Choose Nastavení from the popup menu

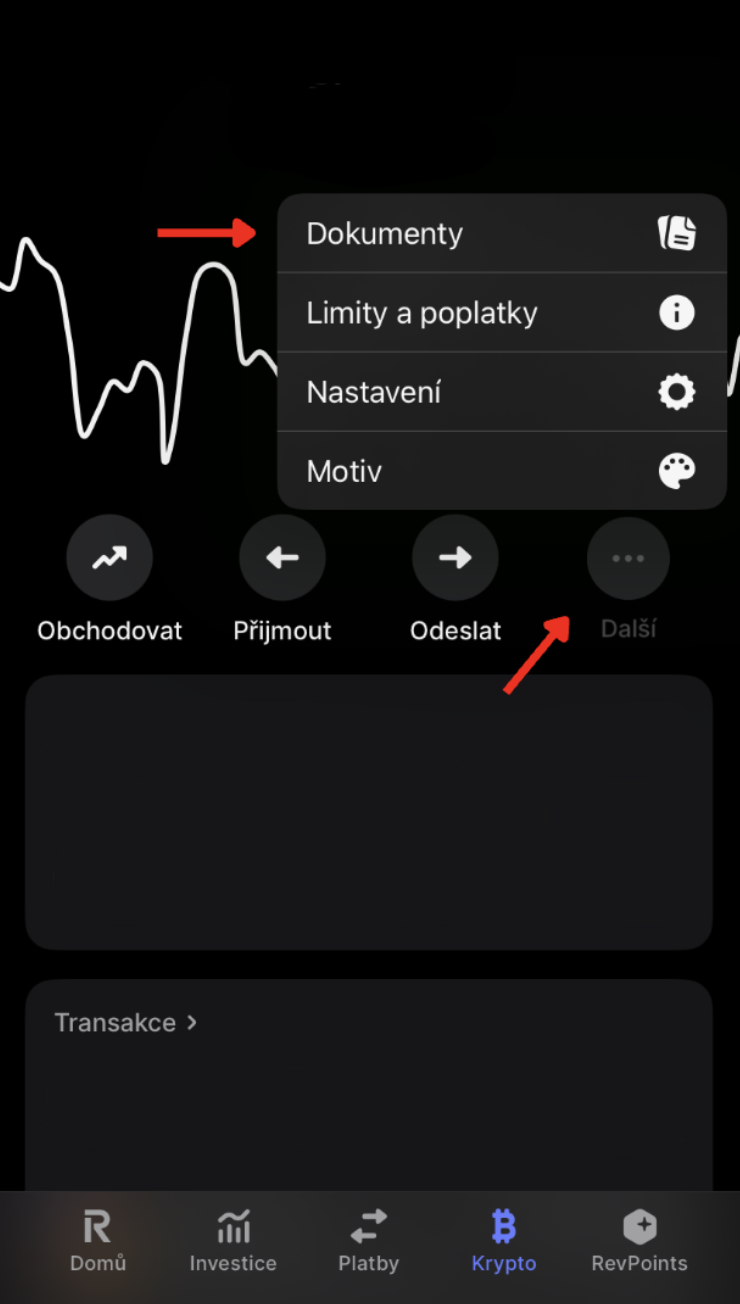point(375,391)
